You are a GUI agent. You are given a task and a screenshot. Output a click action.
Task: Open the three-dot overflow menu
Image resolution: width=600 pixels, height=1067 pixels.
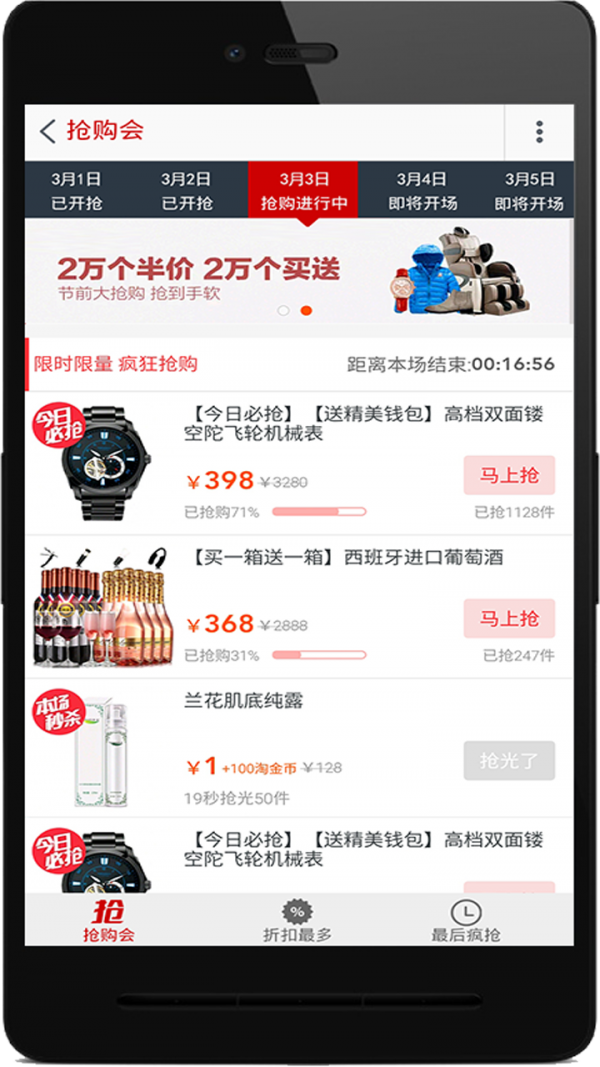539,131
